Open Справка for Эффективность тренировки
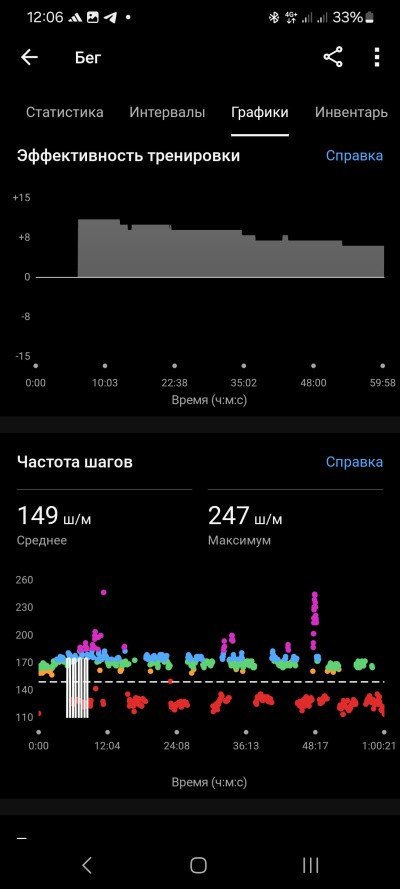This screenshot has height=889, width=400. pos(354,155)
